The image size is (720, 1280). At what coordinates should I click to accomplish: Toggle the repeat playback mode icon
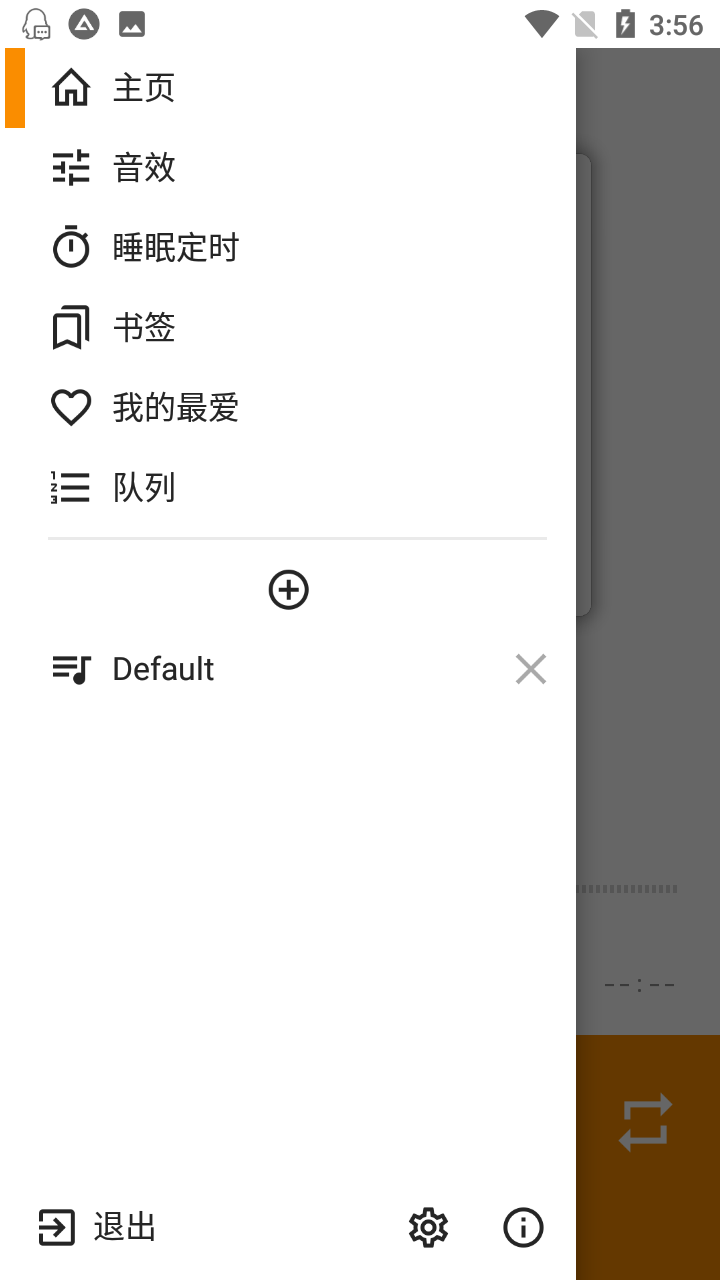646,1122
